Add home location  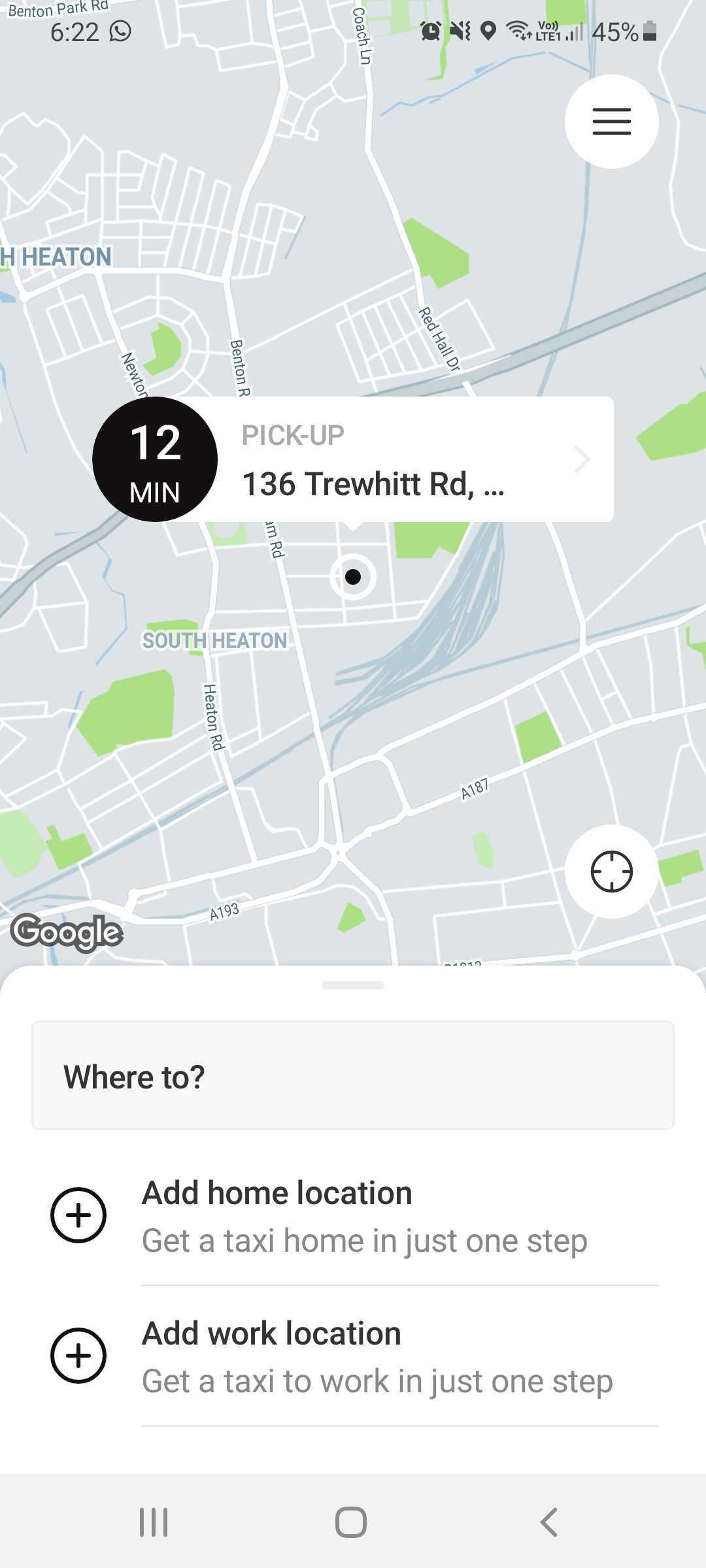[353, 1216]
